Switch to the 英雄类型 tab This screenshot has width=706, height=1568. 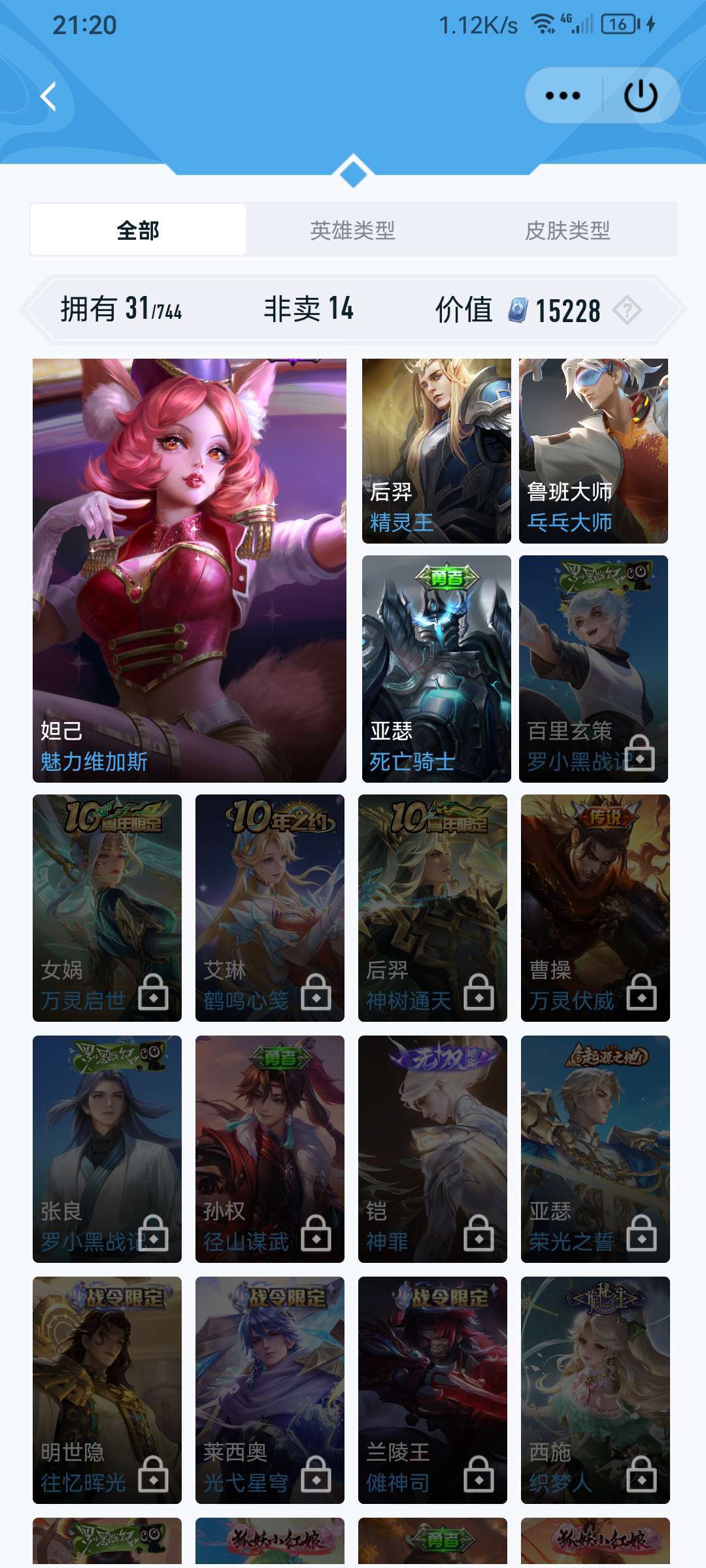coord(353,230)
